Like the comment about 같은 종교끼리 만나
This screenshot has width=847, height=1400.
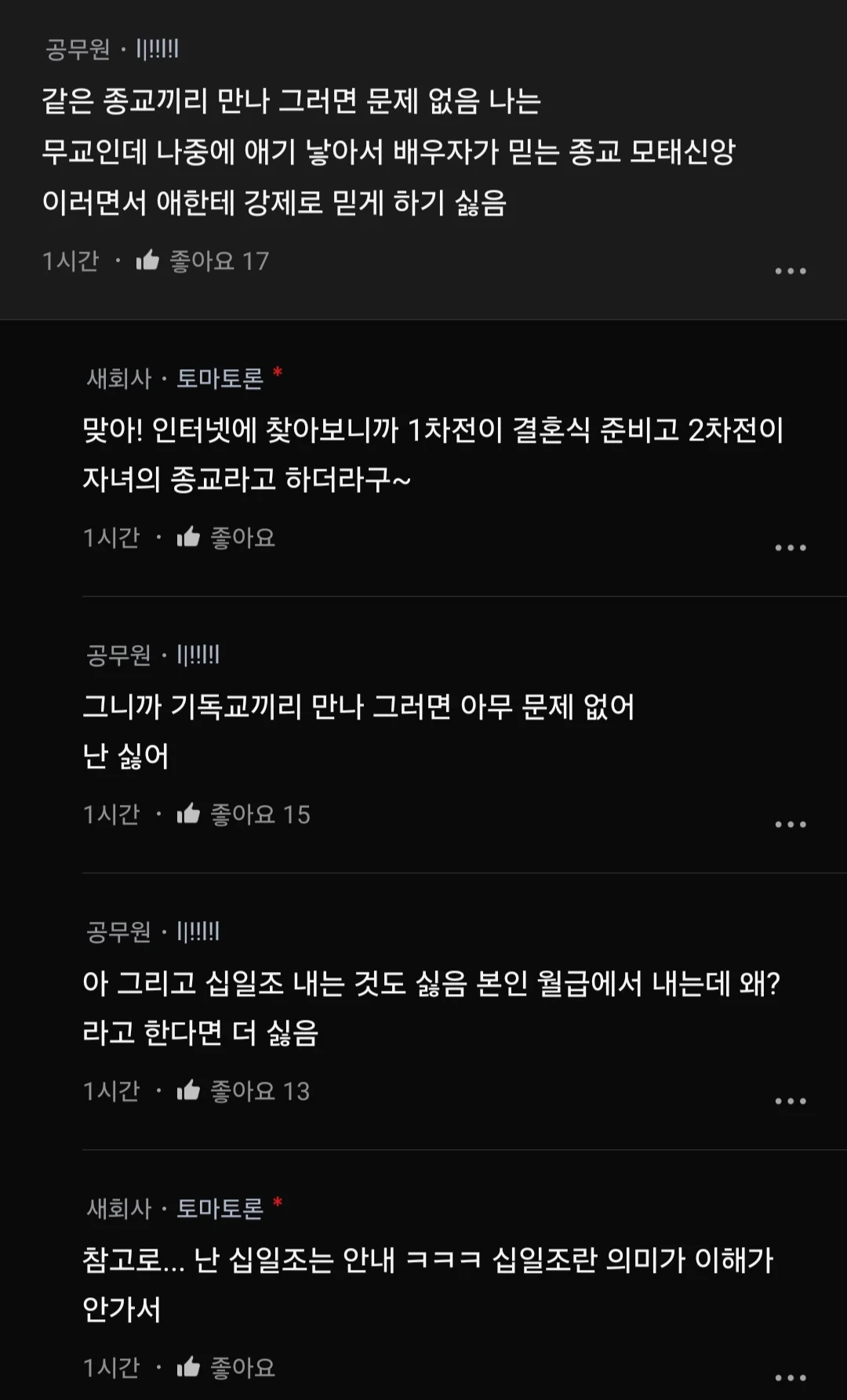pyautogui.click(x=147, y=260)
